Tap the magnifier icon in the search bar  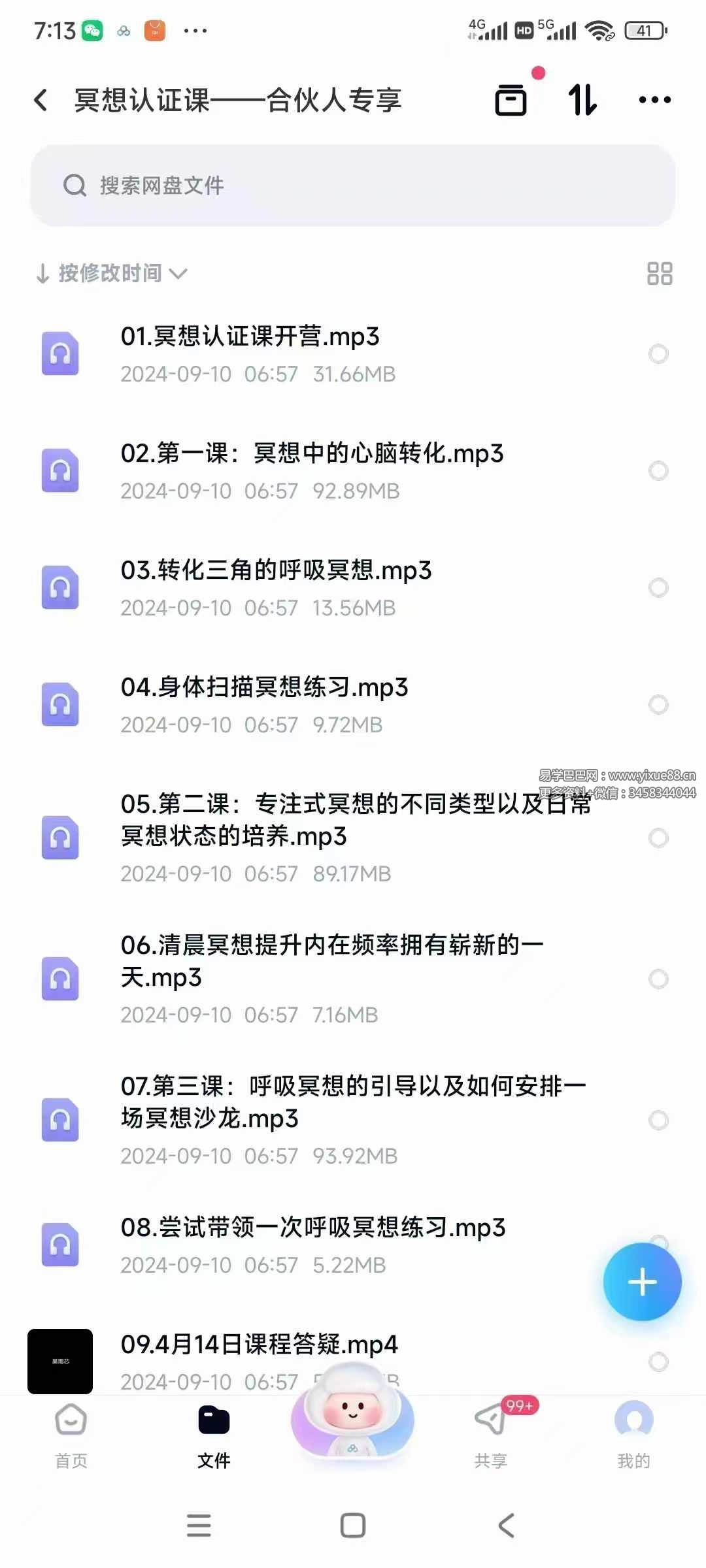76,186
